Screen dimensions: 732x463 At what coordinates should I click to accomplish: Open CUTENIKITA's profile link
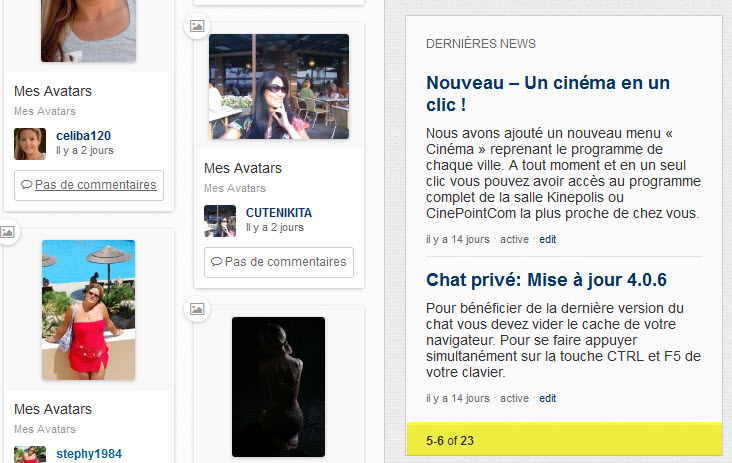pyautogui.click(x=279, y=212)
